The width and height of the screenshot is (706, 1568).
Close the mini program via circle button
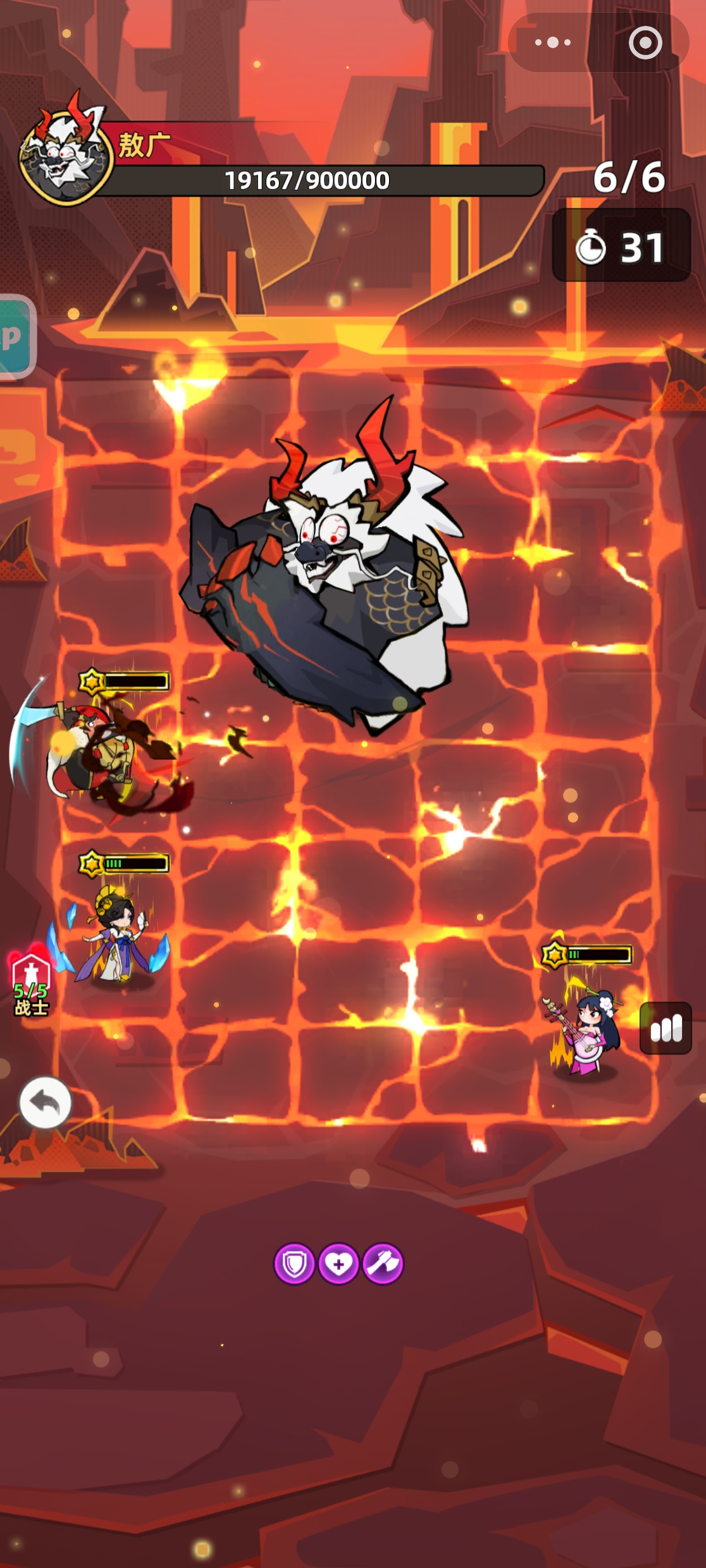click(x=645, y=42)
